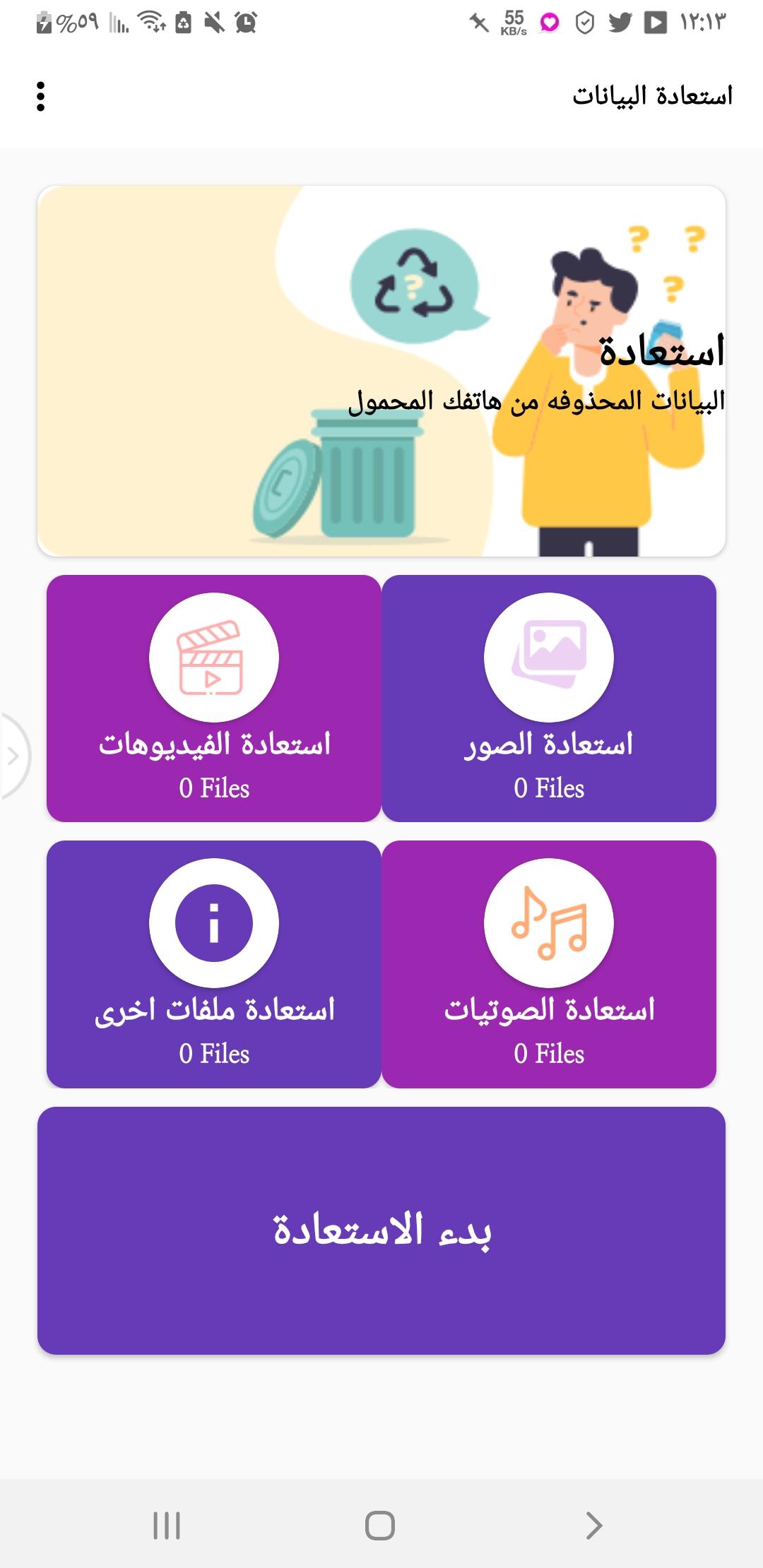This screenshot has height=1568, width=763.
Task: Open the recent apps view
Action: coord(167,1525)
